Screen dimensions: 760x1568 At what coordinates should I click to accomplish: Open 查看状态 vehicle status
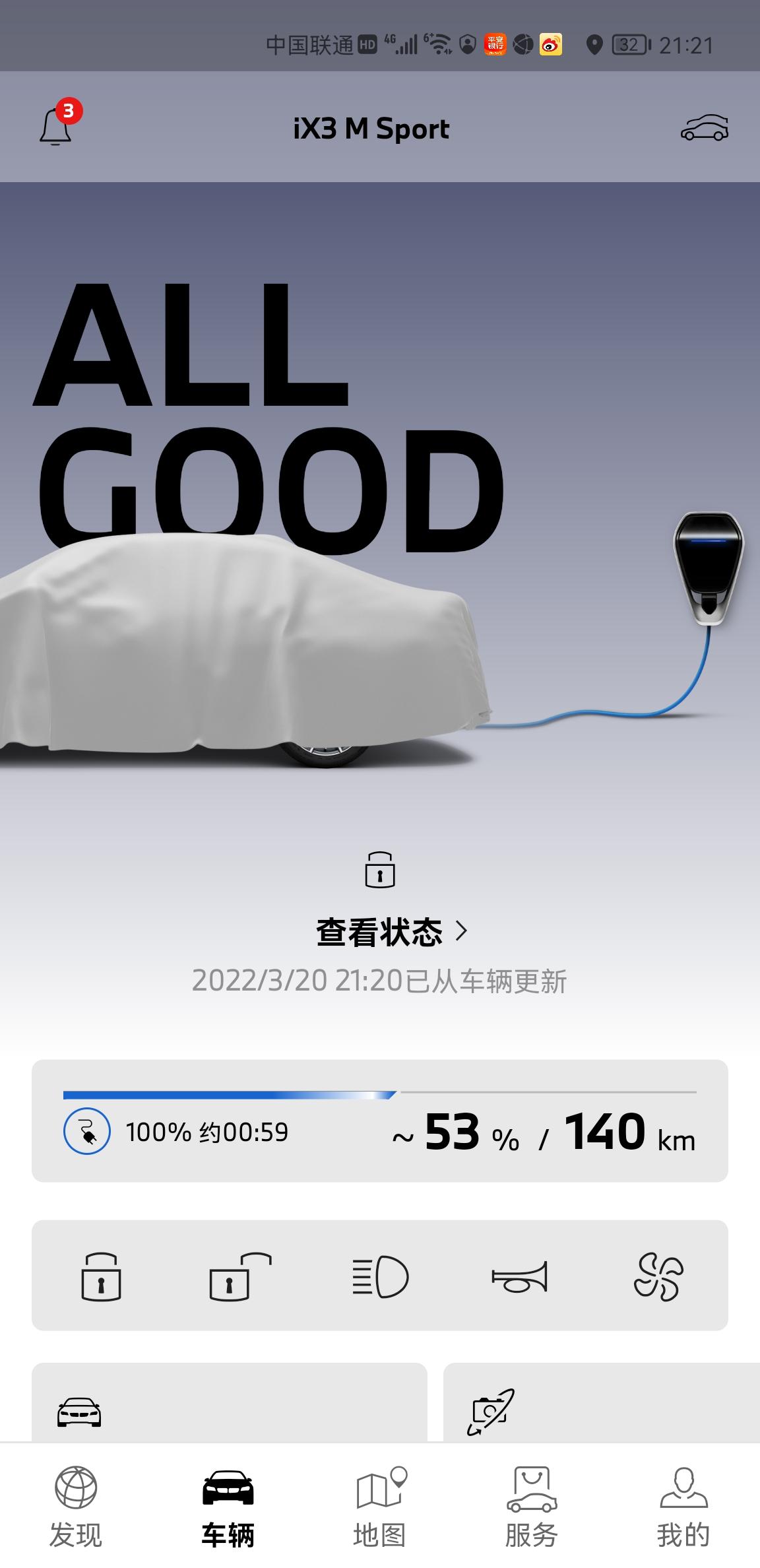click(x=392, y=932)
